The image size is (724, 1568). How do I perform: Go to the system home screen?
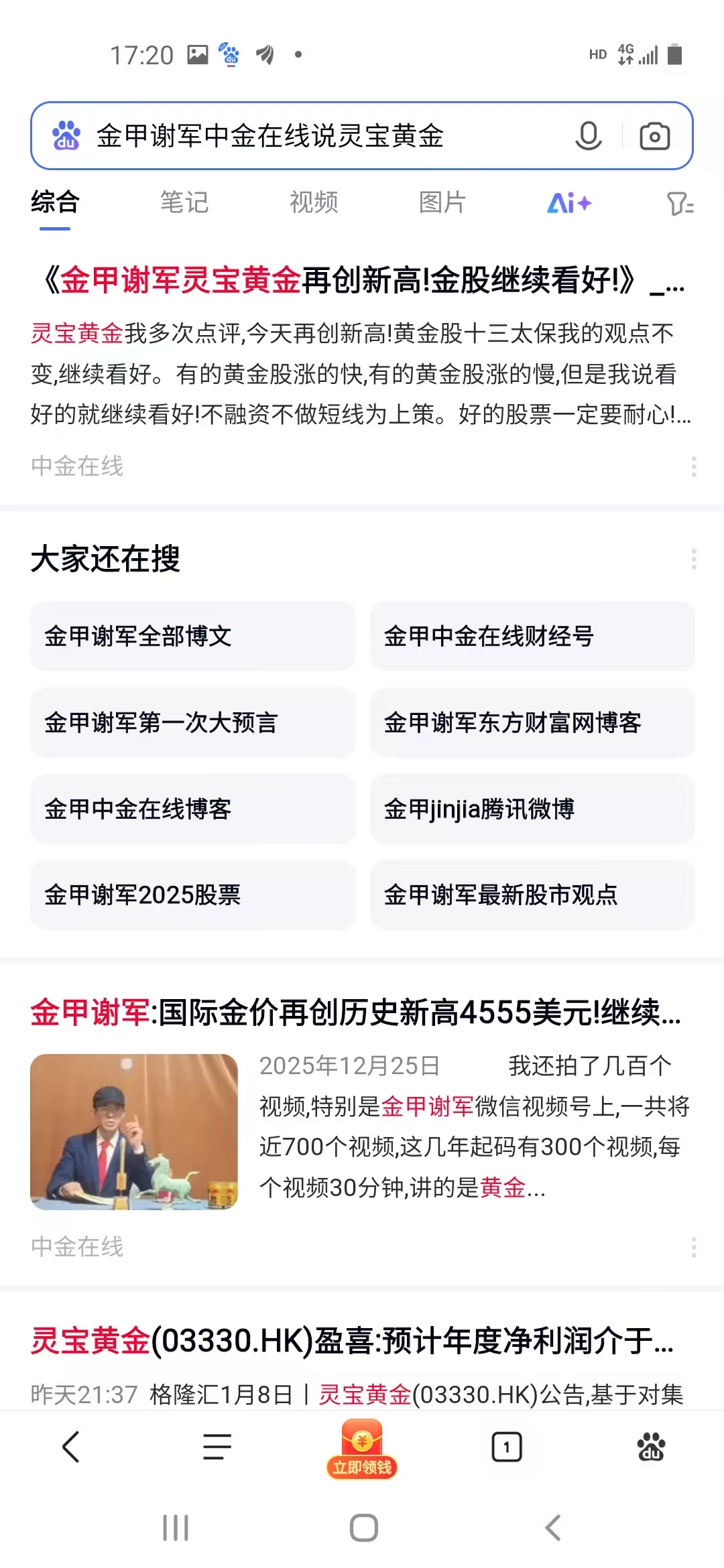pyautogui.click(x=363, y=1528)
